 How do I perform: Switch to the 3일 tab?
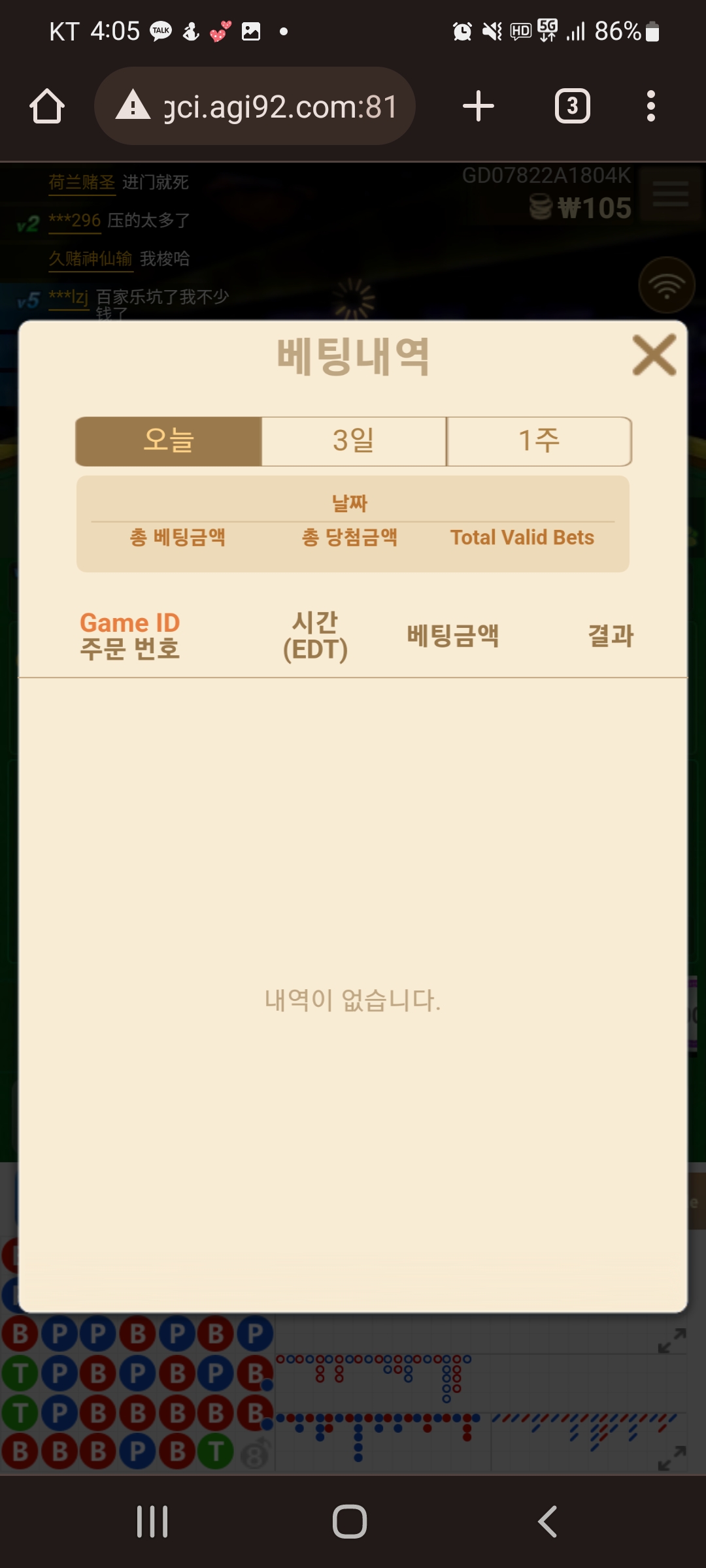pyautogui.click(x=354, y=441)
